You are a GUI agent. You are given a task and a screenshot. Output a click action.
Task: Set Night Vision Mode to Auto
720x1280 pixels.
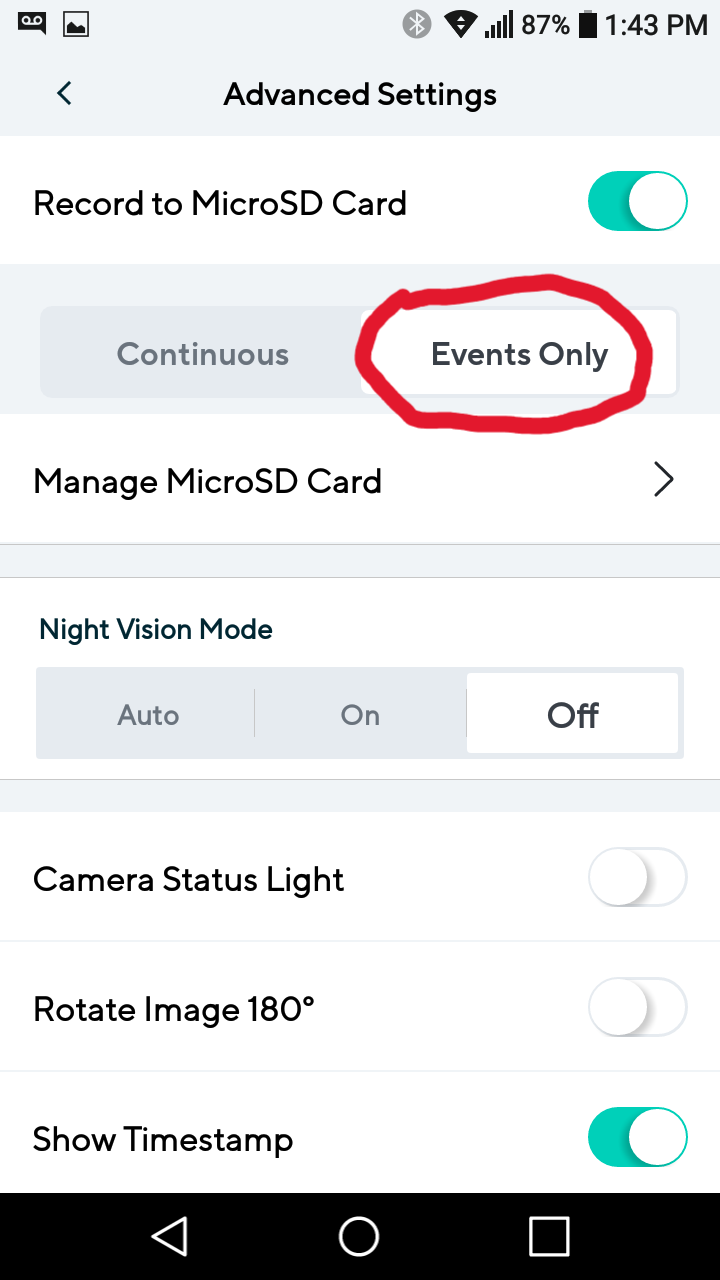(148, 715)
